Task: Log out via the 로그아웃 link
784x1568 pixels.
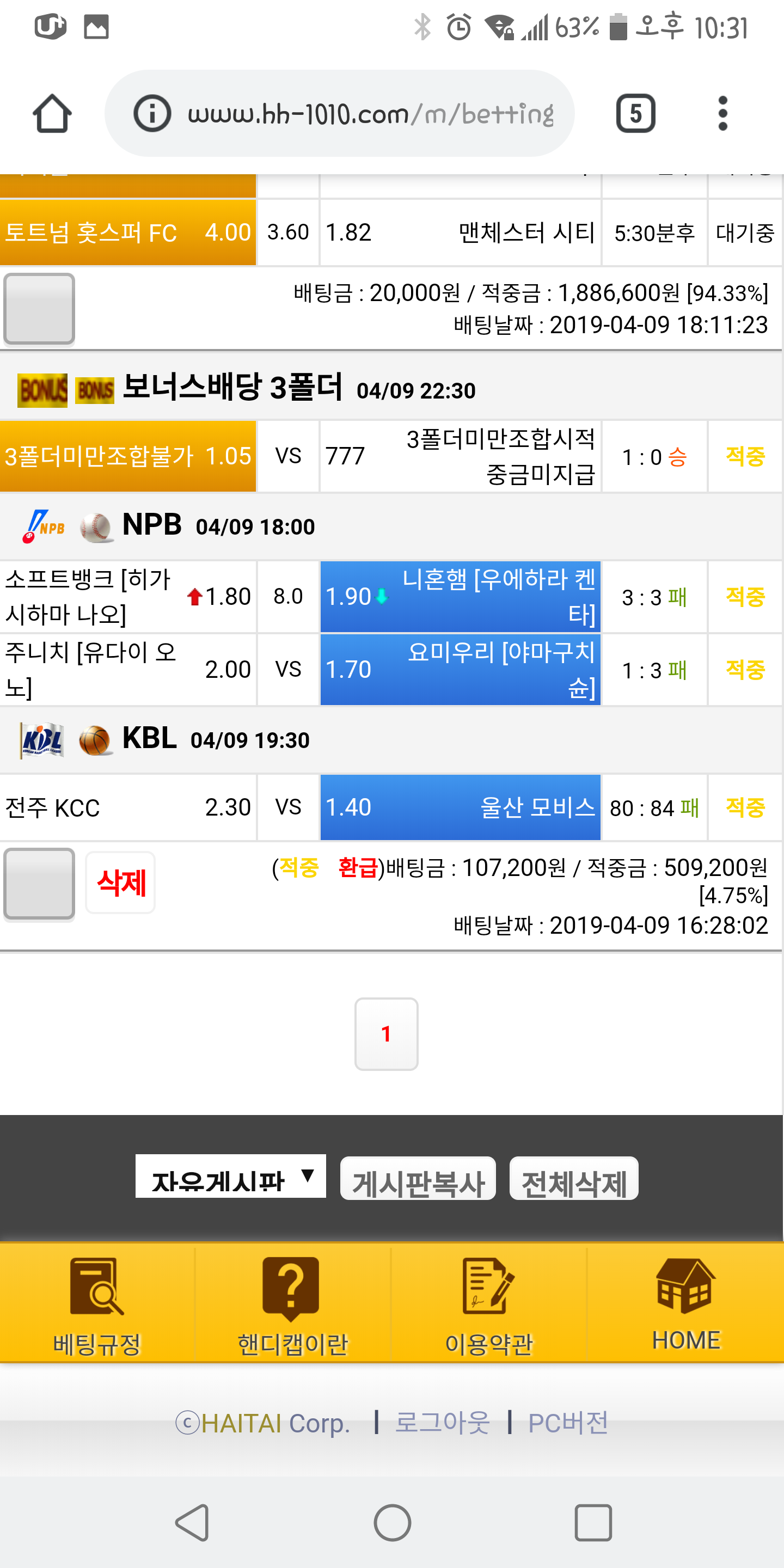Action: coord(443,1423)
